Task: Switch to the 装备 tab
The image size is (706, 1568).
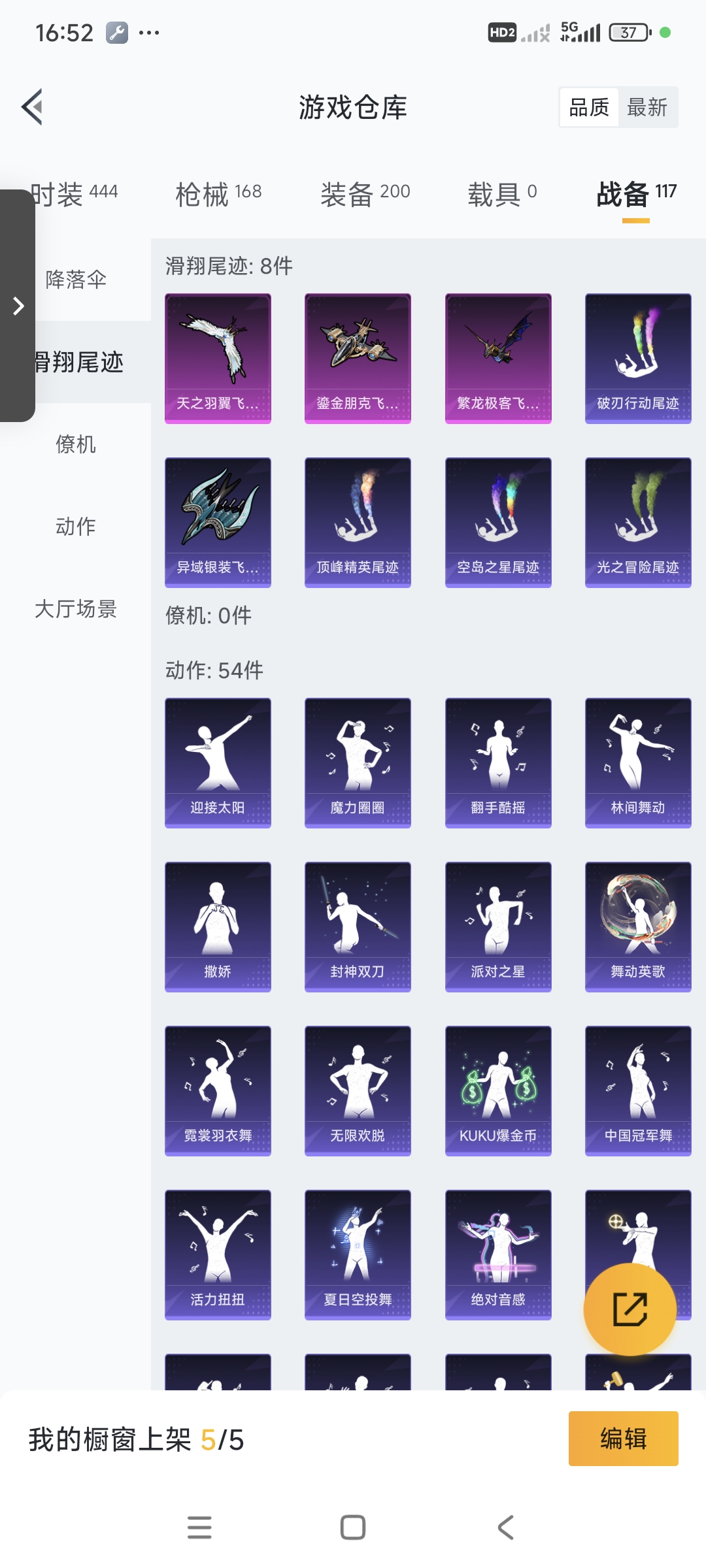Action: tap(365, 194)
